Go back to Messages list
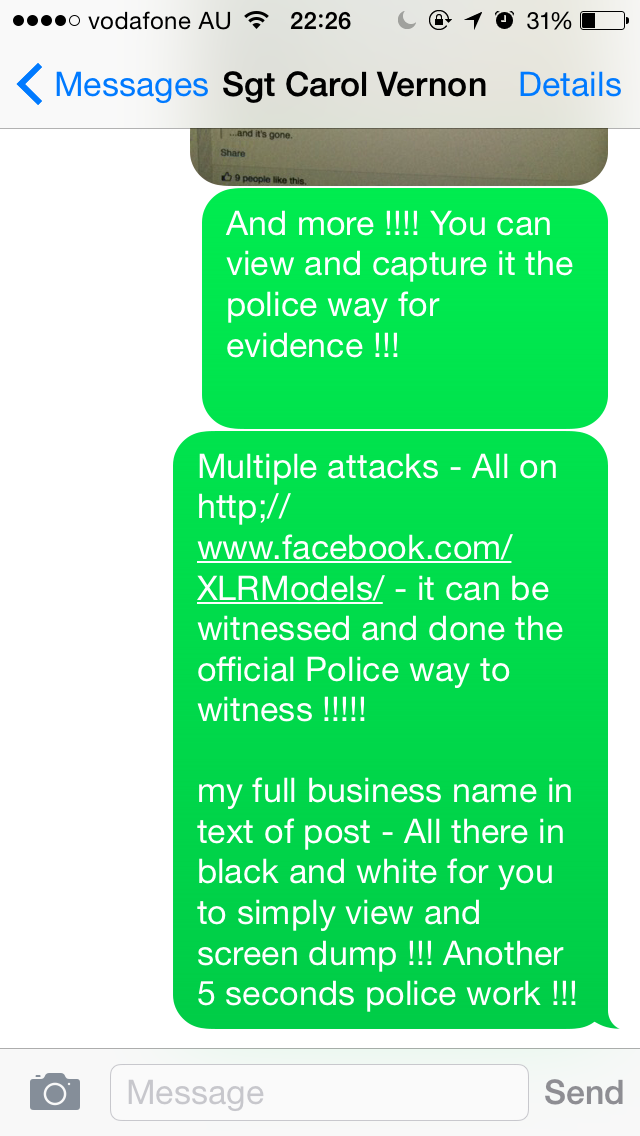The height and width of the screenshot is (1136, 640). 110,85
